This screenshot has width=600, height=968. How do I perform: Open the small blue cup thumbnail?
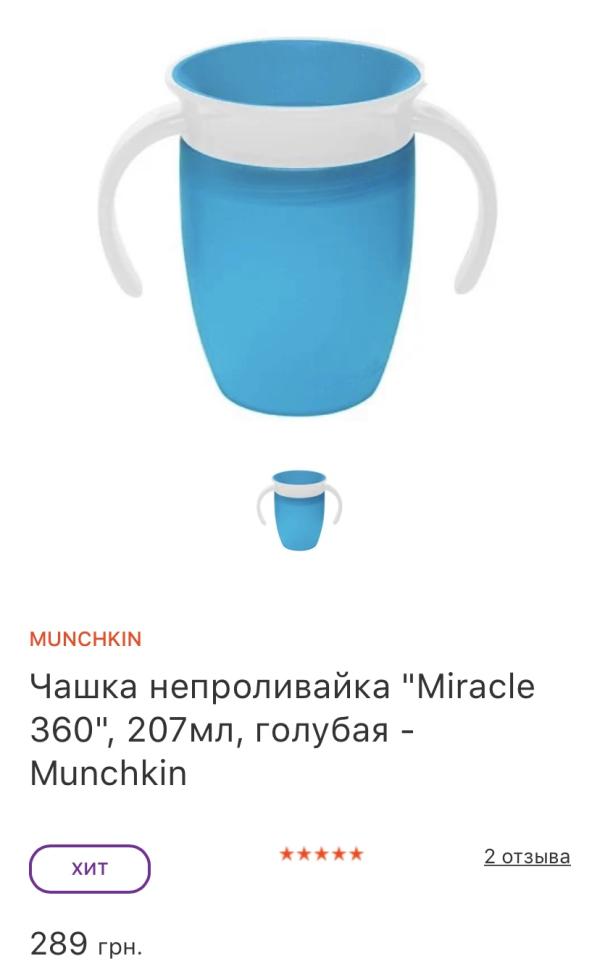pos(299,509)
